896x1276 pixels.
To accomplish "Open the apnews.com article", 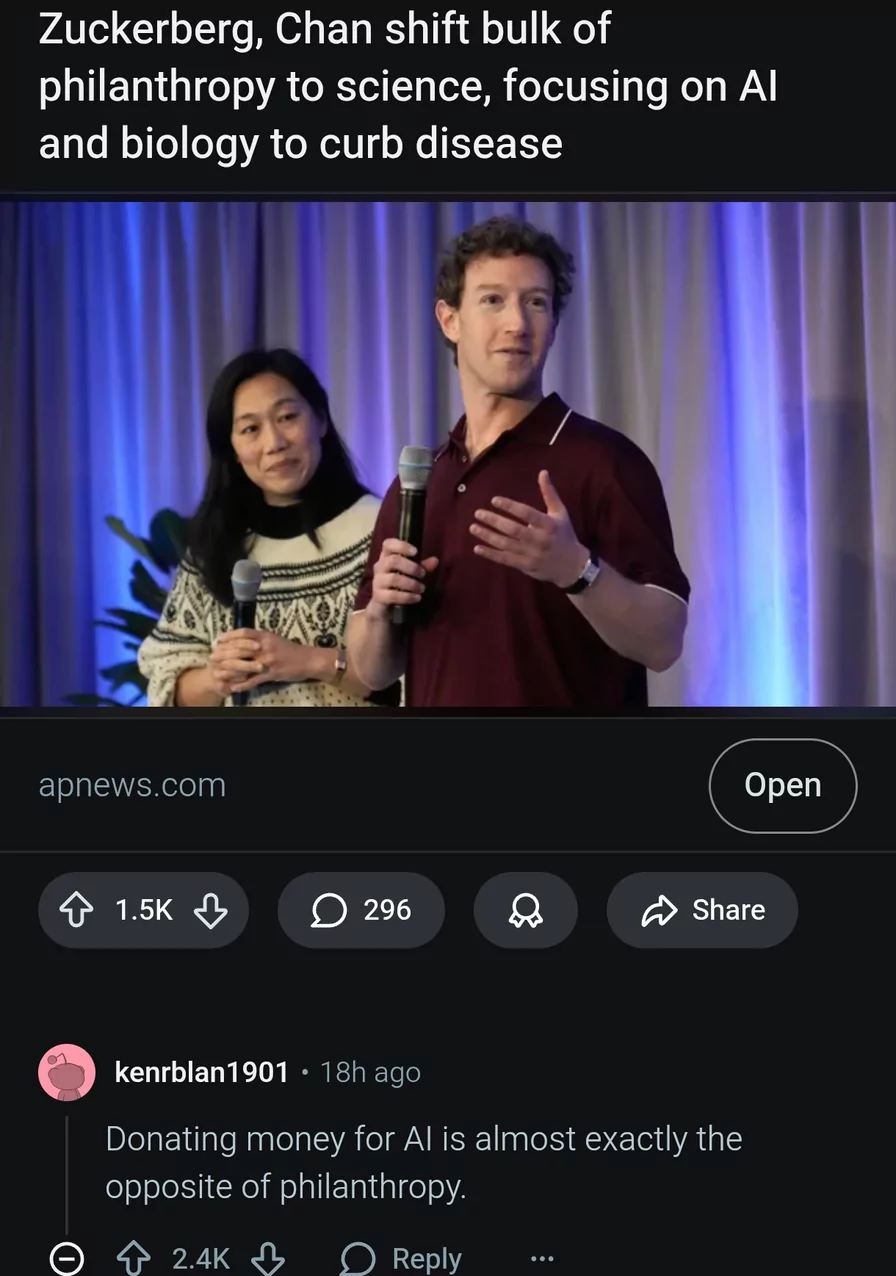I will tap(782, 785).
